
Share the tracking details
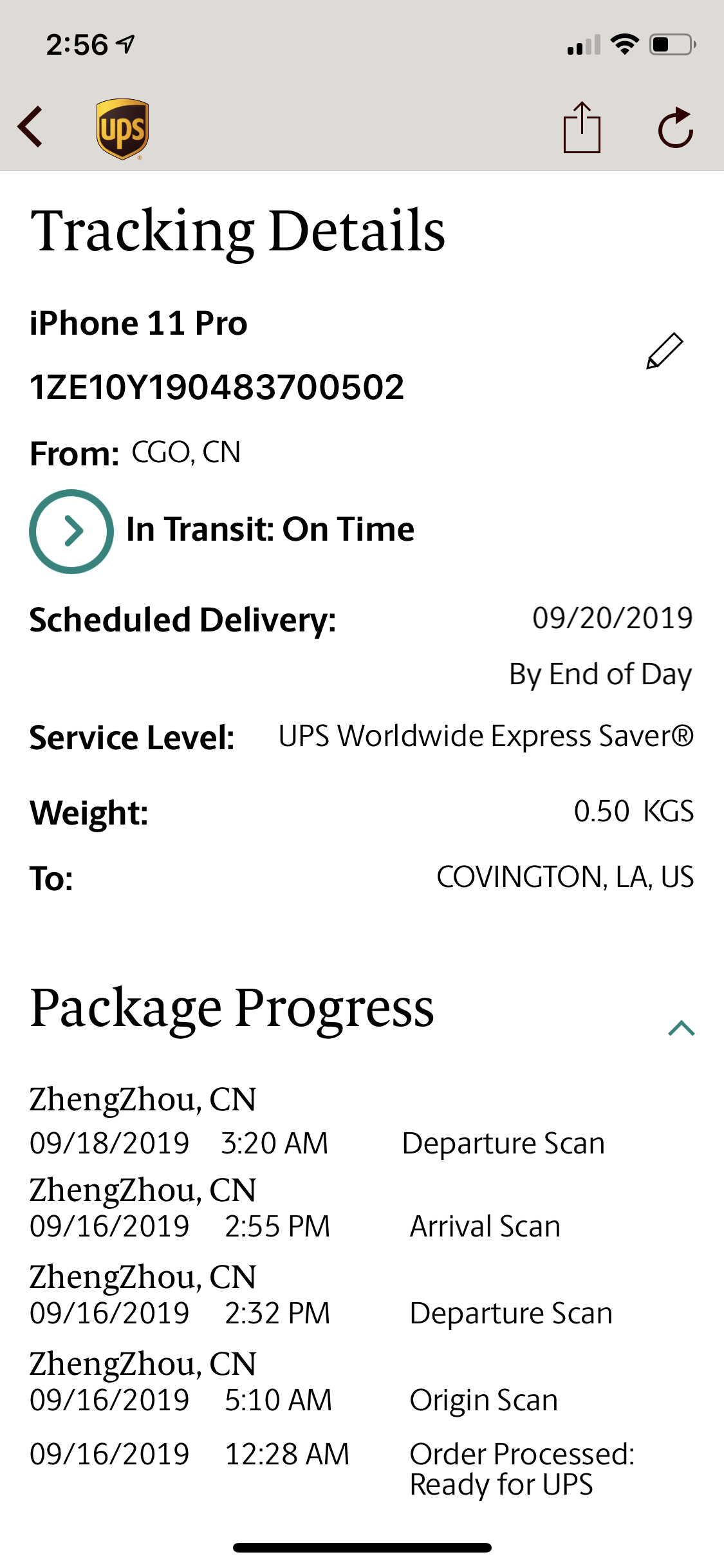(582, 127)
